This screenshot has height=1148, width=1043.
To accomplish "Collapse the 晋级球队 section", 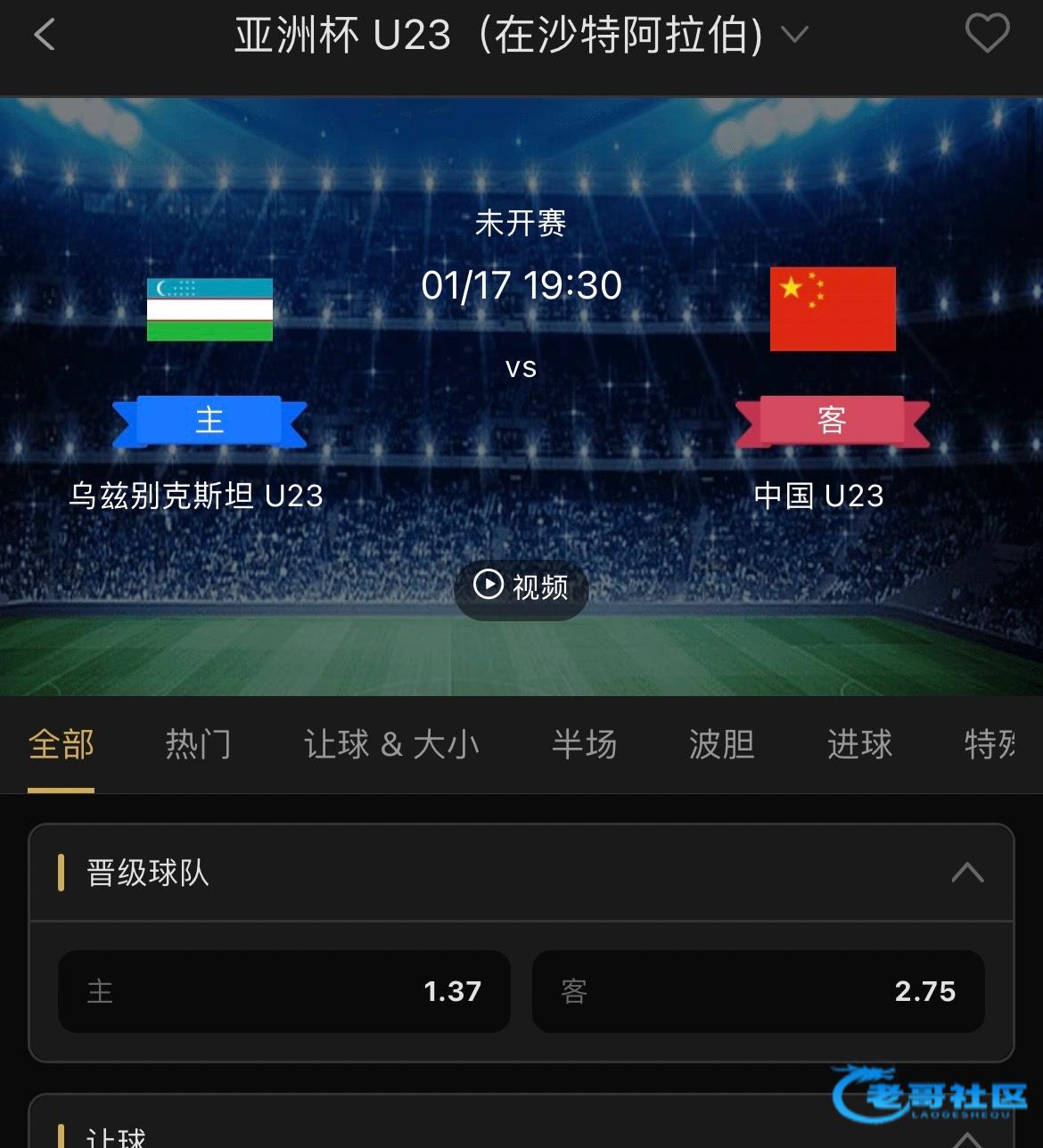I will (967, 873).
